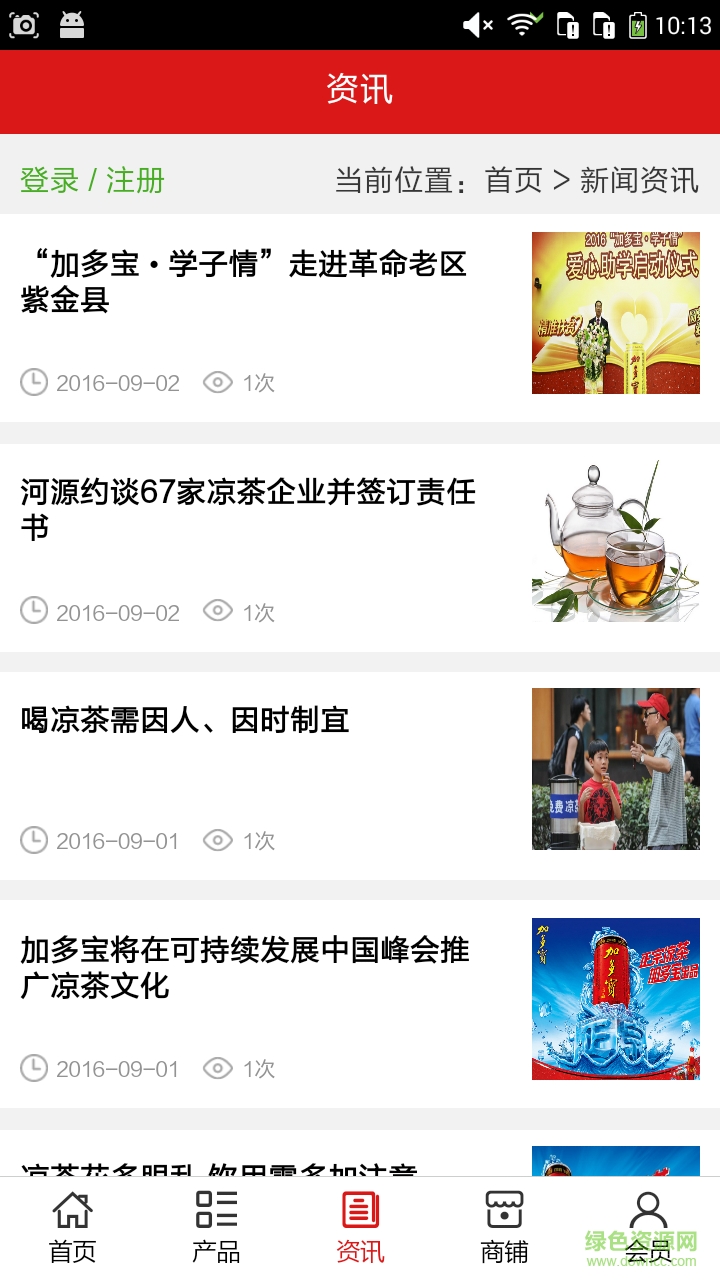Screen dimensions: 720x1280
Task: Go to 首页 in the breadcrumb
Action: click(x=513, y=181)
